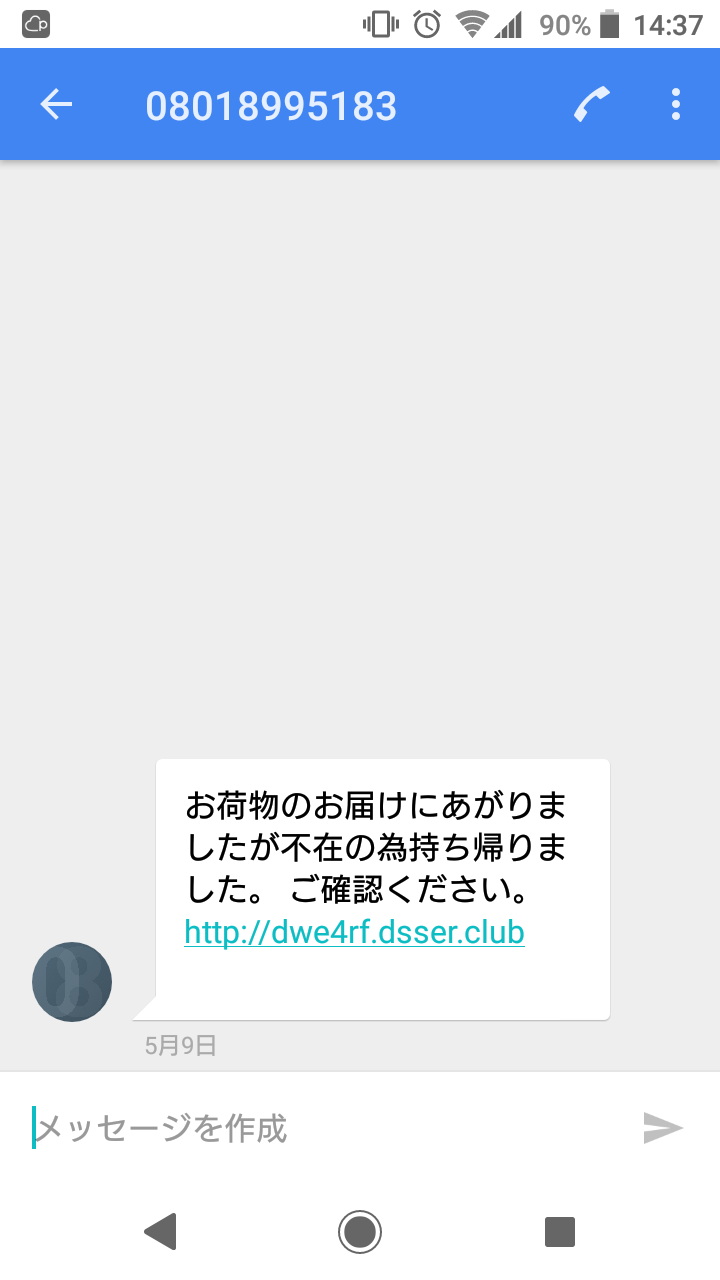Send the composed message
The height and width of the screenshot is (1280, 720).
click(662, 1128)
